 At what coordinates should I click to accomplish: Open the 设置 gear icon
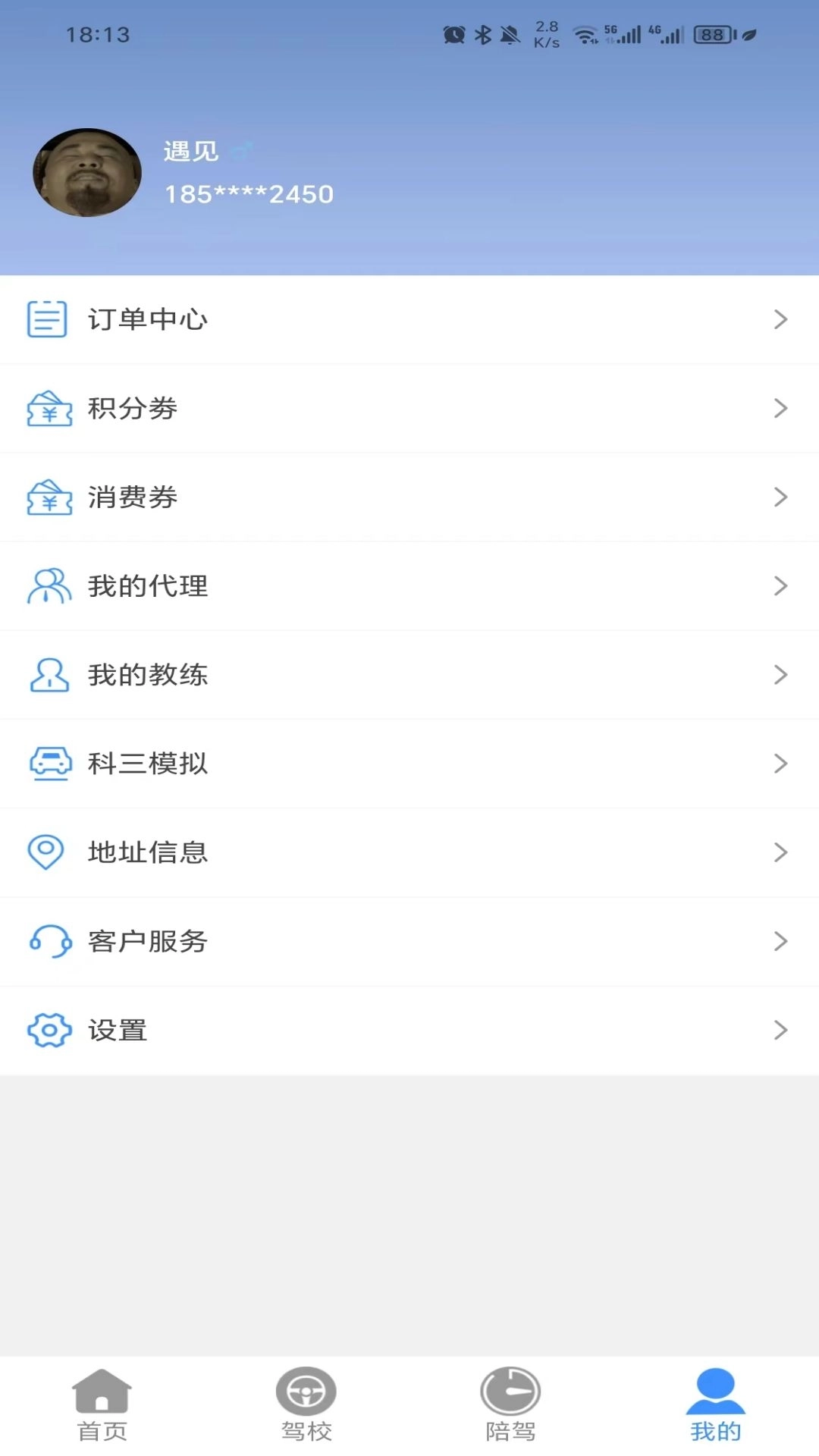click(x=47, y=1031)
